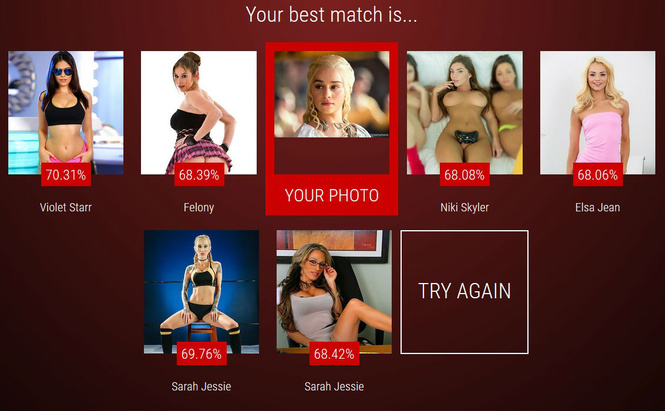Open the Felony match tile
This screenshot has height=411, width=665.
[198, 113]
